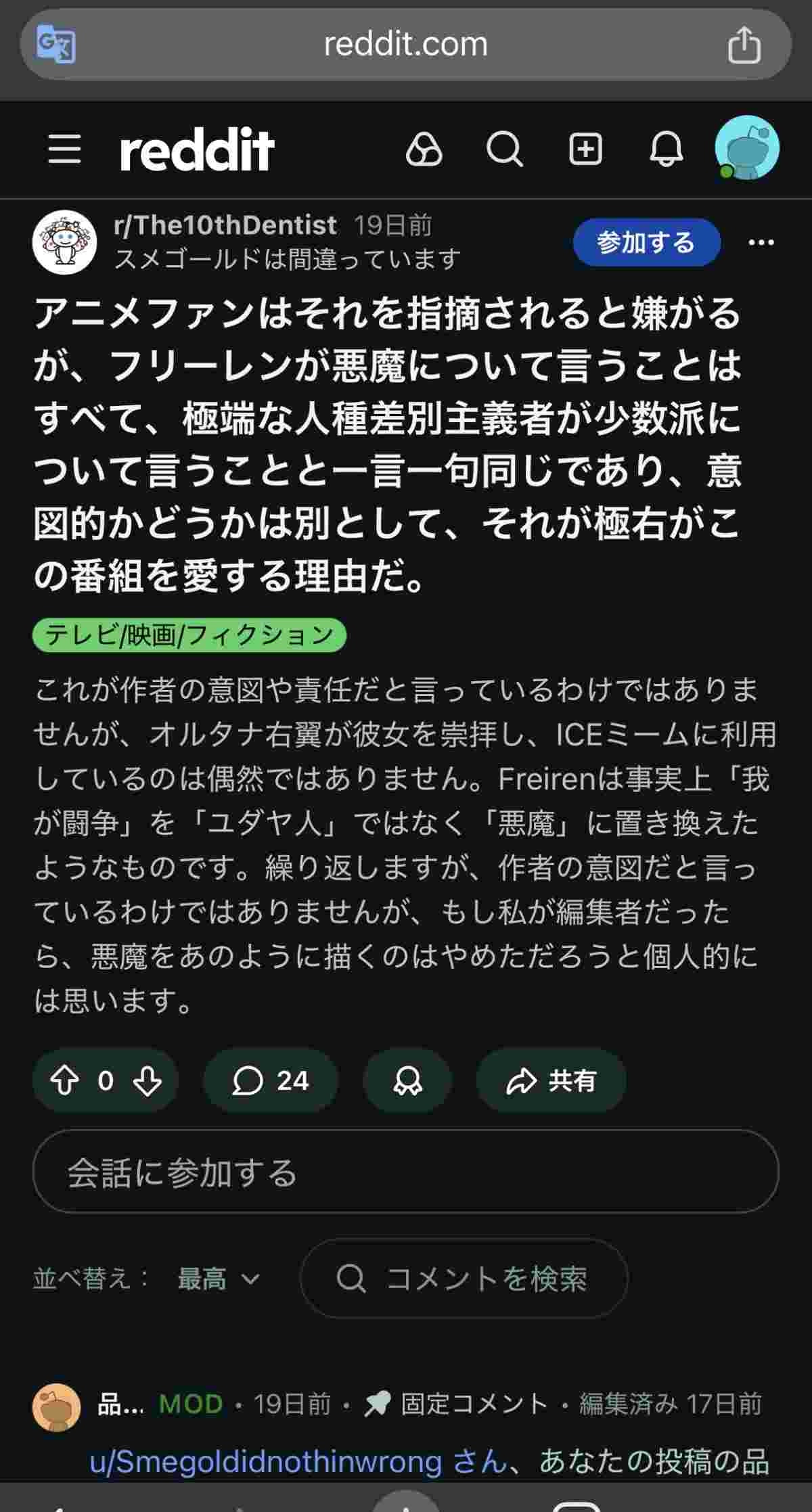This screenshot has height=1512, width=812.
Task: Join community with 参加する button
Action: (646, 242)
